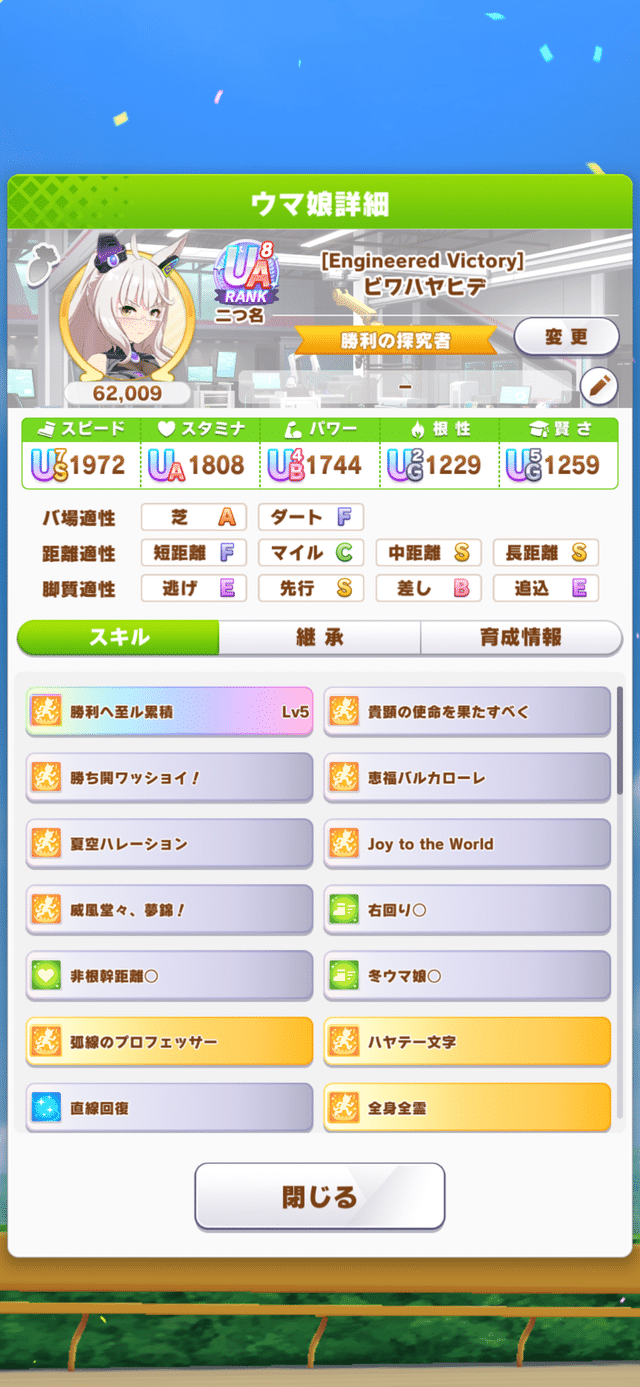View details of 勝ち鬨ワッショイ！
The height and width of the screenshot is (1387, 640).
tap(169, 778)
